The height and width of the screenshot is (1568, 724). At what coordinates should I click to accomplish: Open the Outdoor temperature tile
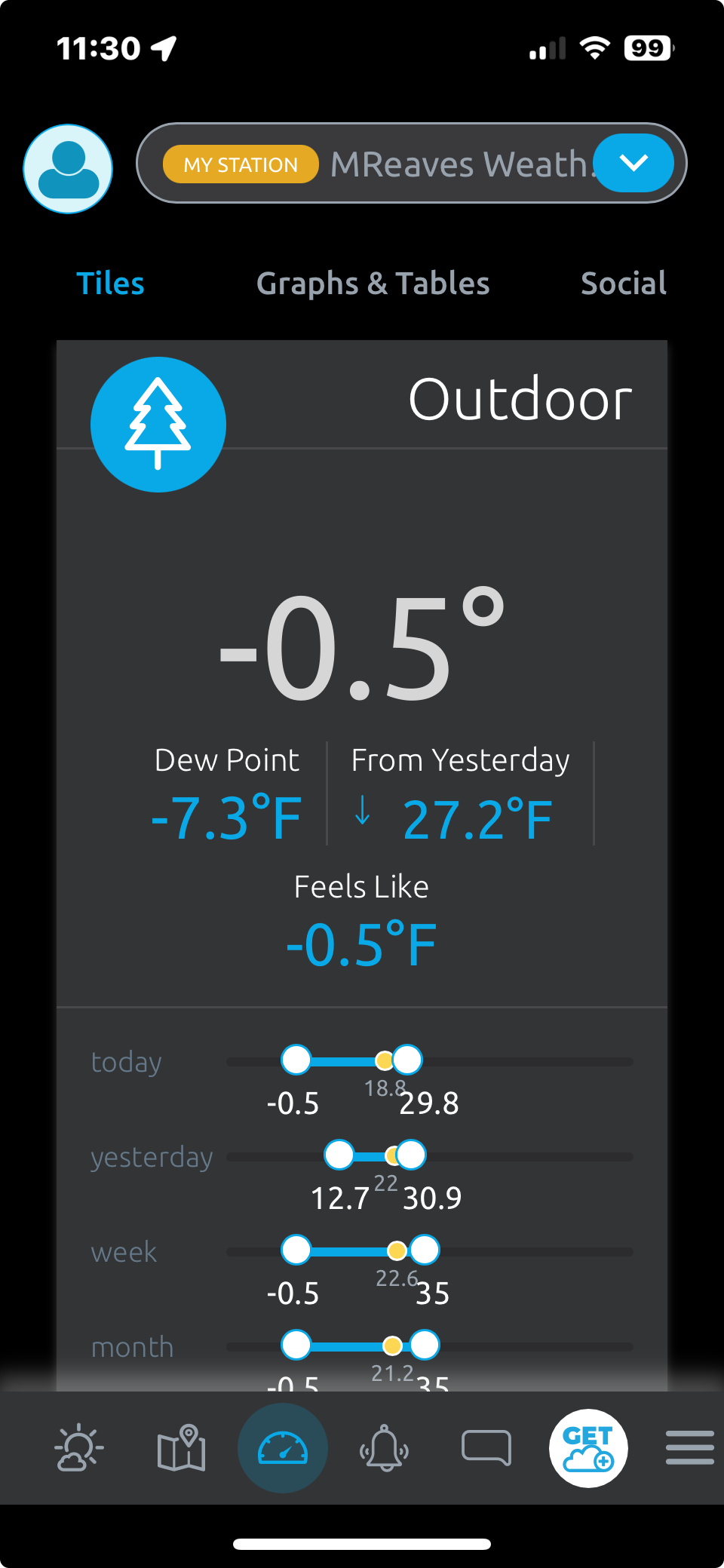tap(362, 649)
